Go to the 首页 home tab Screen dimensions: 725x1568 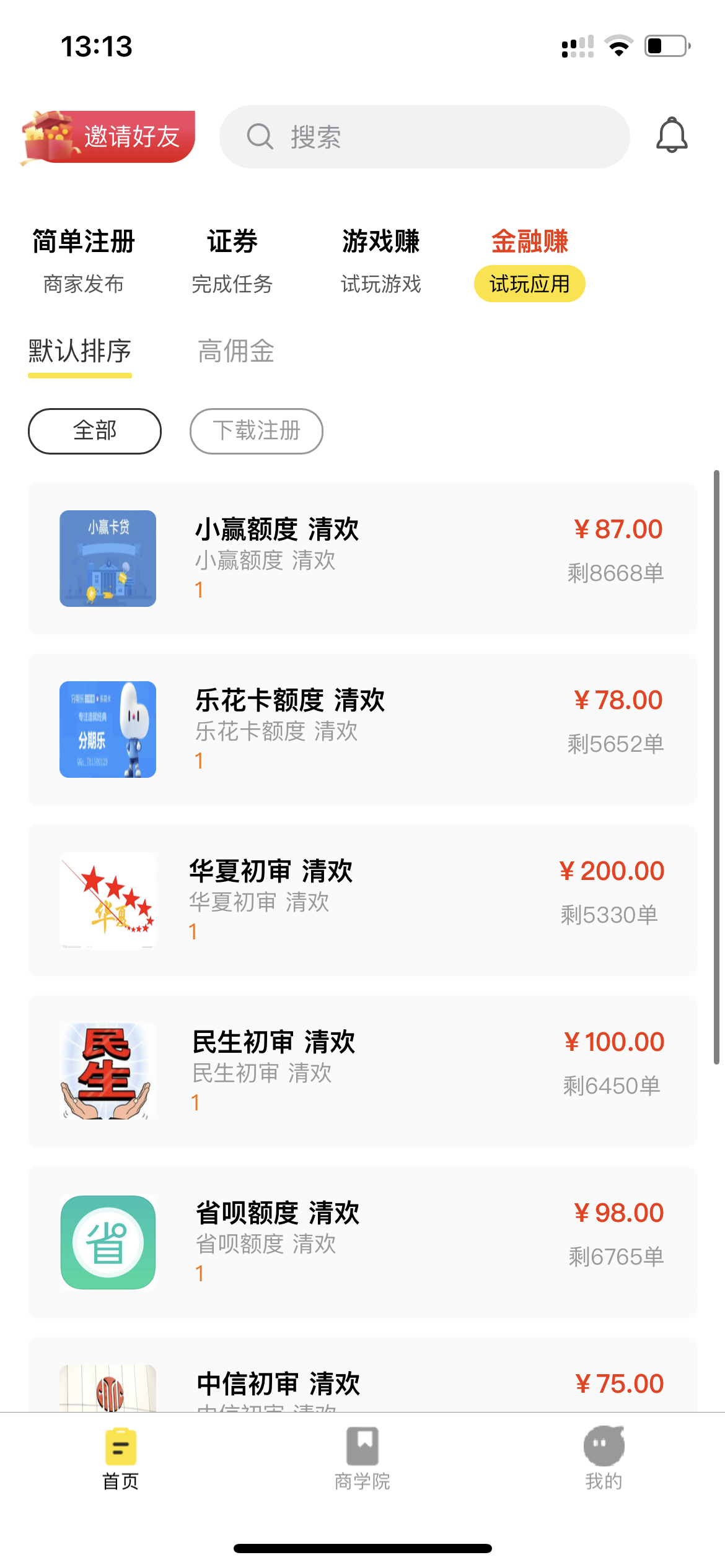click(121, 1458)
